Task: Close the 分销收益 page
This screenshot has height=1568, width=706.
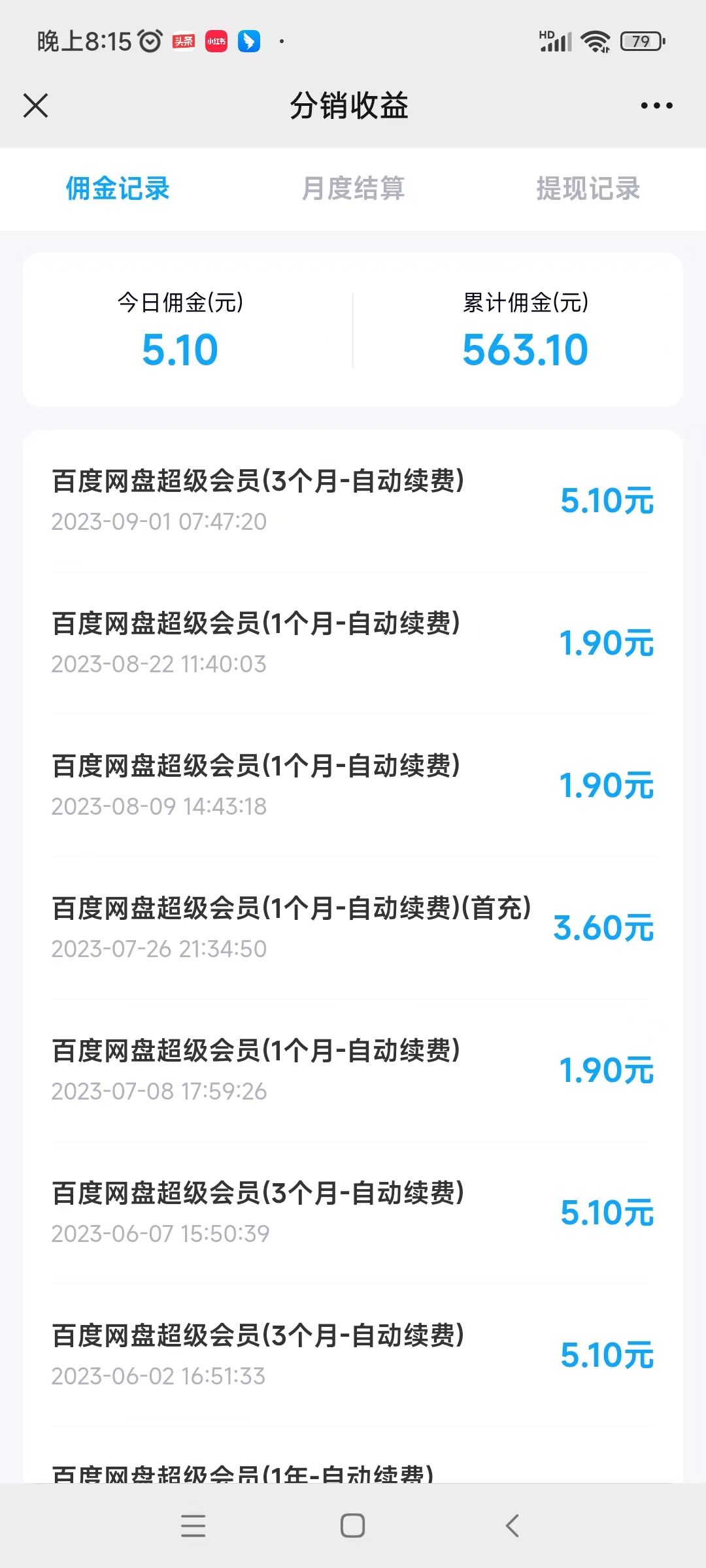Action: pos(35,105)
